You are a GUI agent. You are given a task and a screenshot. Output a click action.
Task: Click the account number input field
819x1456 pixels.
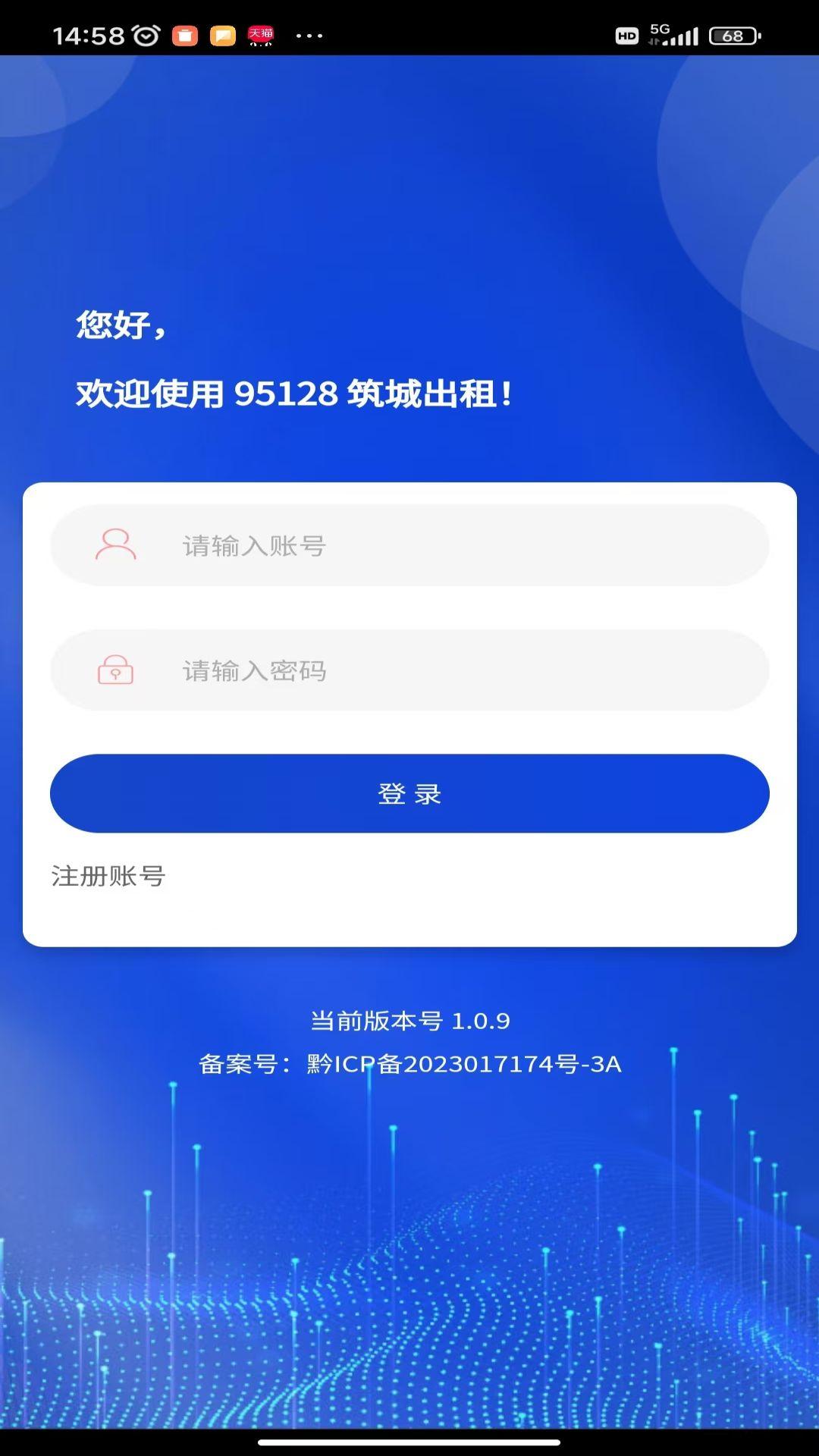click(409, 545)
